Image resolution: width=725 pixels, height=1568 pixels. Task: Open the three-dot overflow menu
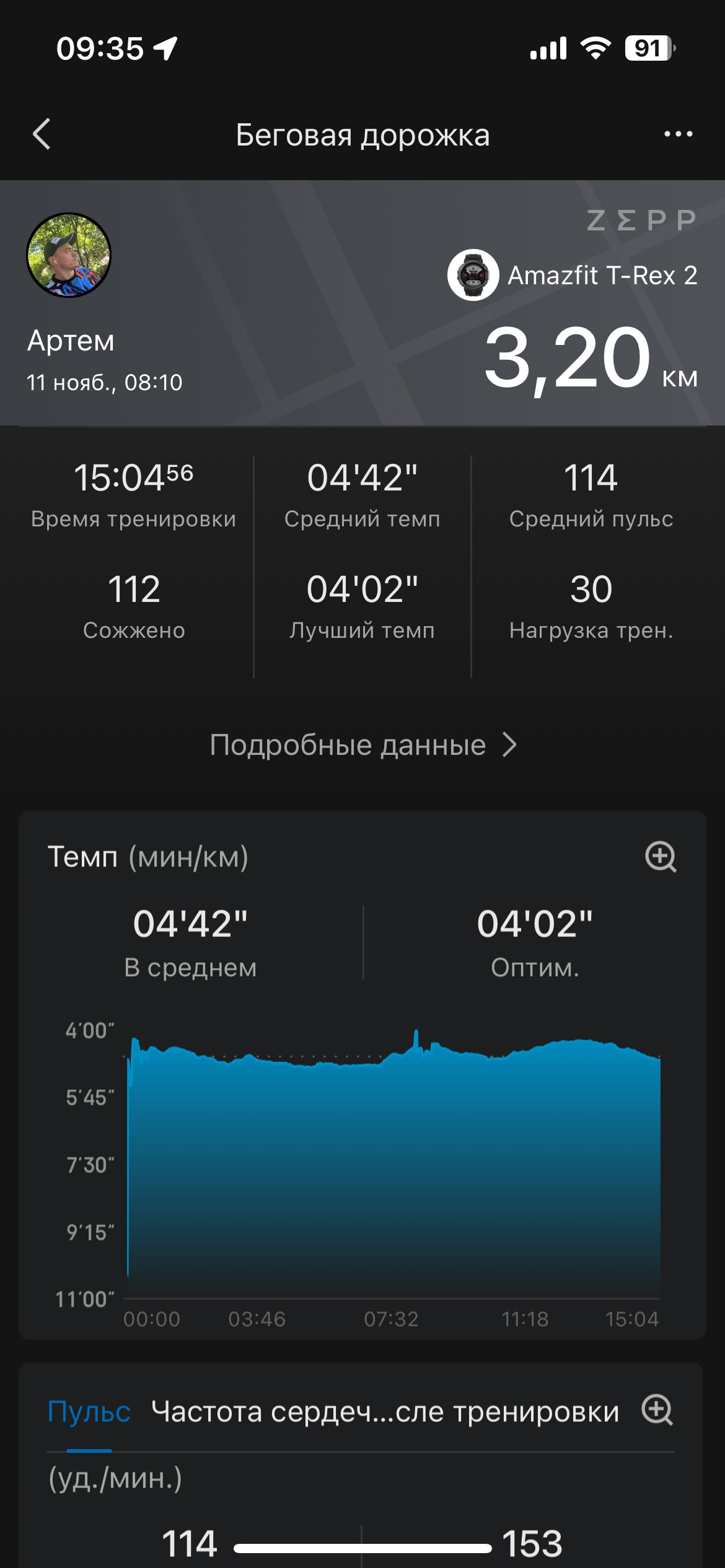coord(678,134)
